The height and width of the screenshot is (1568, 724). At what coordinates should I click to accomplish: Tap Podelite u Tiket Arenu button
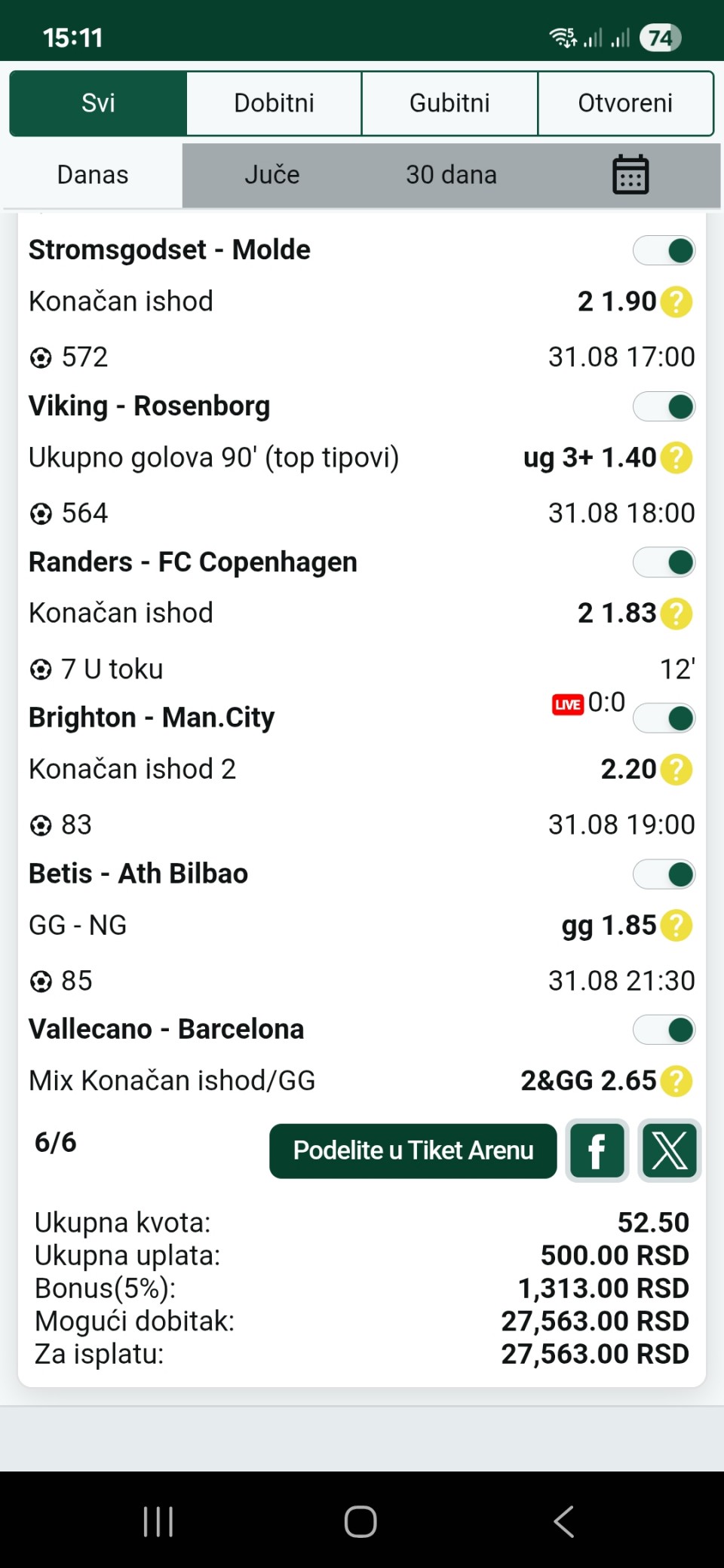coord(413,1150)
